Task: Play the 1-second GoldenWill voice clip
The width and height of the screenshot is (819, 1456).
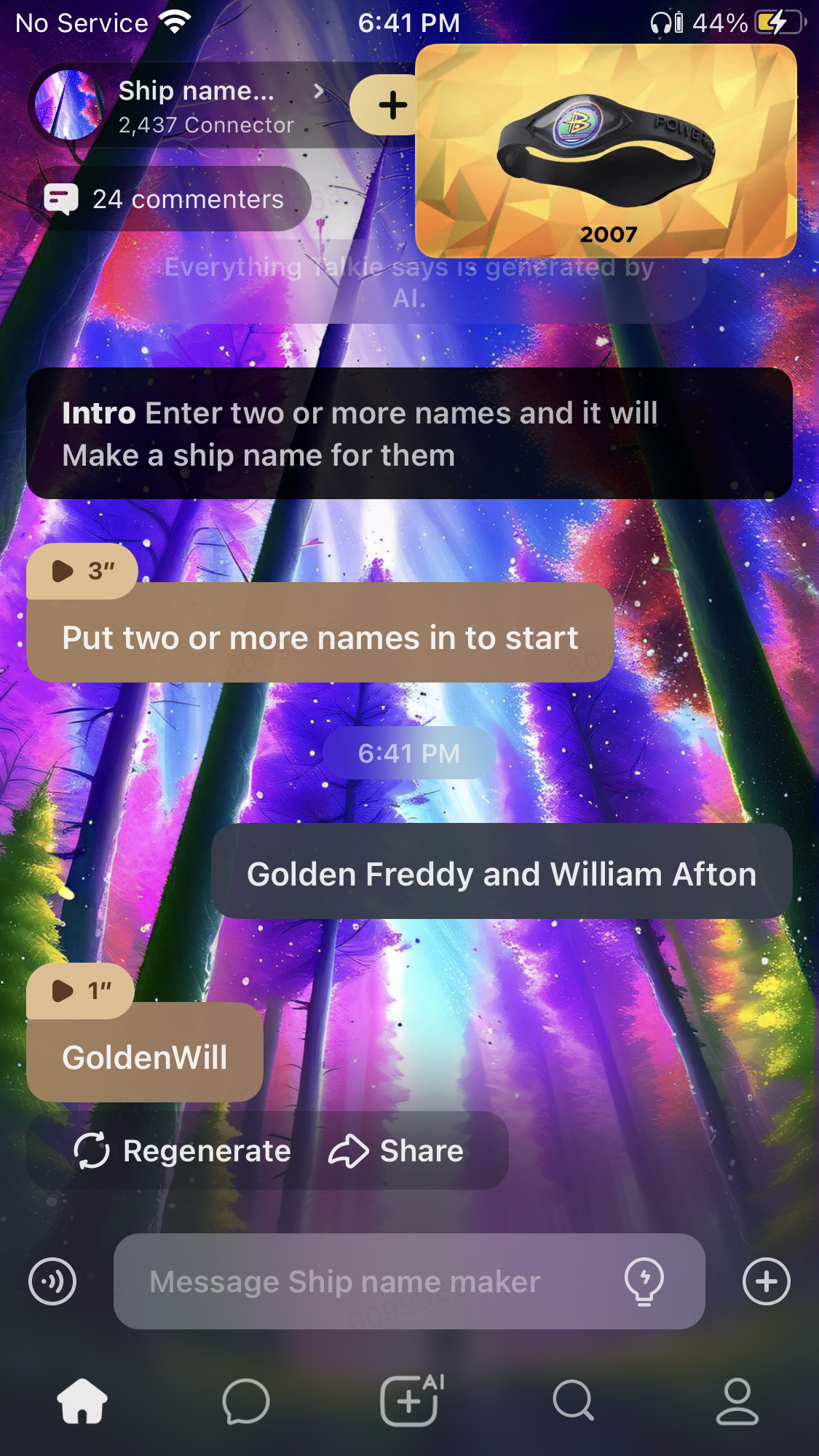Action: [x=80, y=990]
